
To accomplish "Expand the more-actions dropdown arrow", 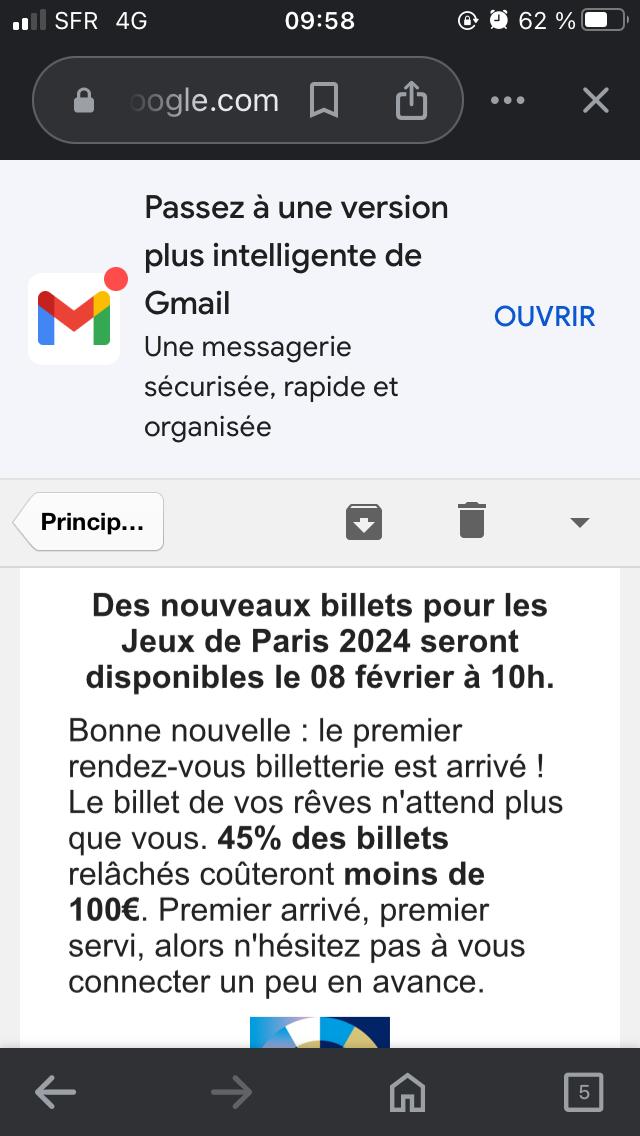I will point(579,523).
